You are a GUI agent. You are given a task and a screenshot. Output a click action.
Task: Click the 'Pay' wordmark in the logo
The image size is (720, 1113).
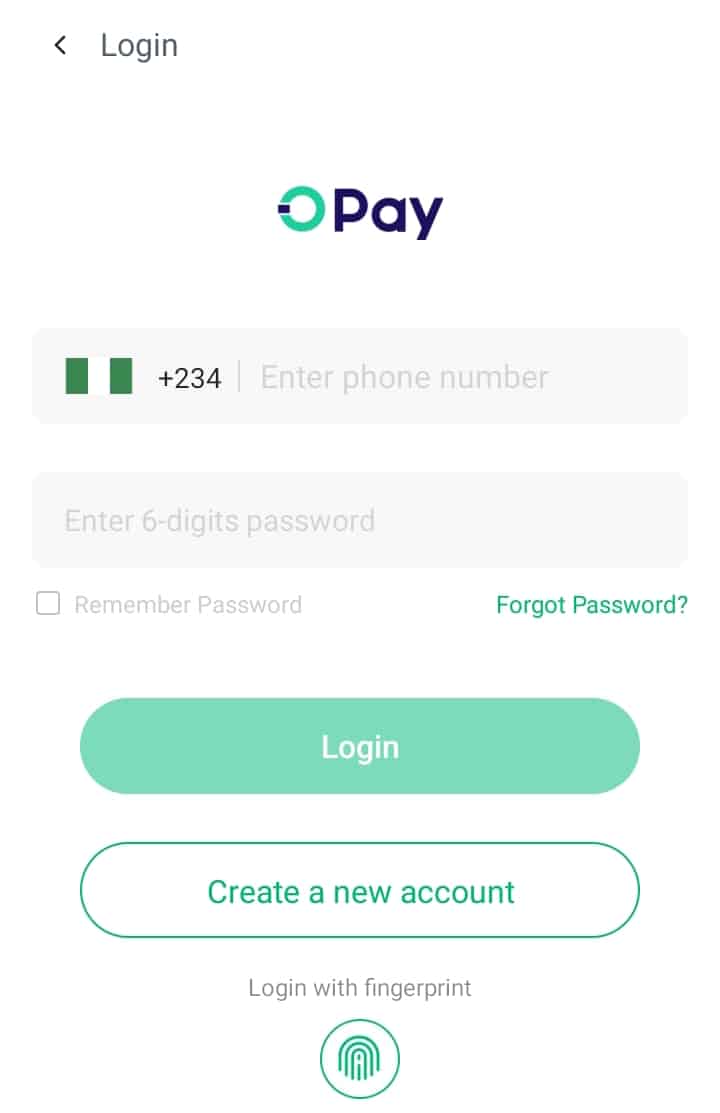[x=390, y=210]
